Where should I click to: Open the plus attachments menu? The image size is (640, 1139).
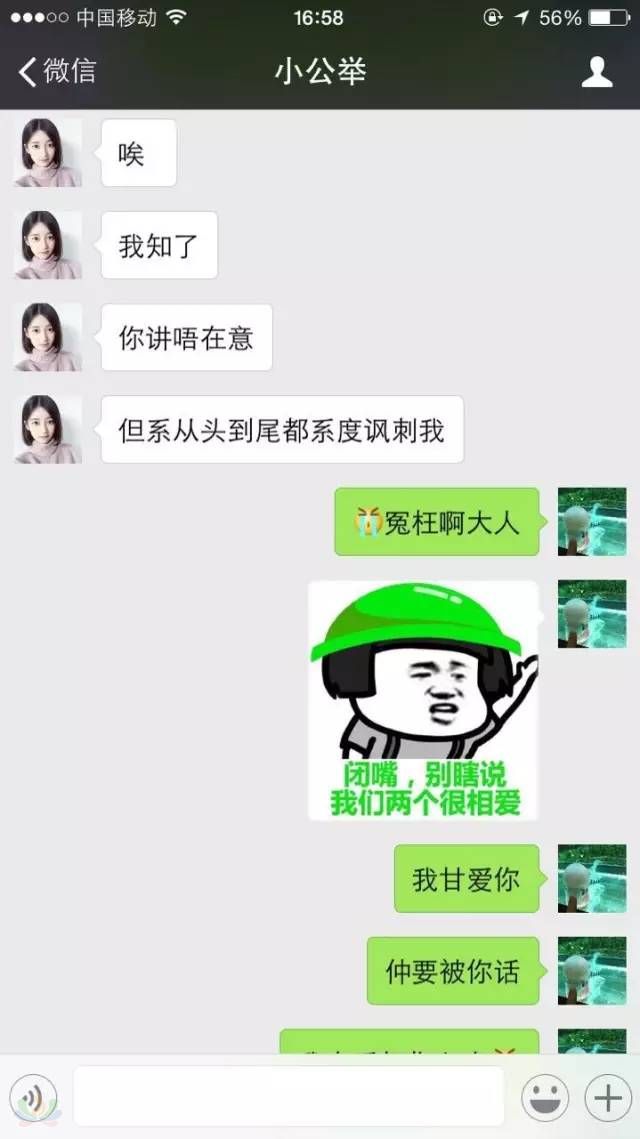[608, 1098]
